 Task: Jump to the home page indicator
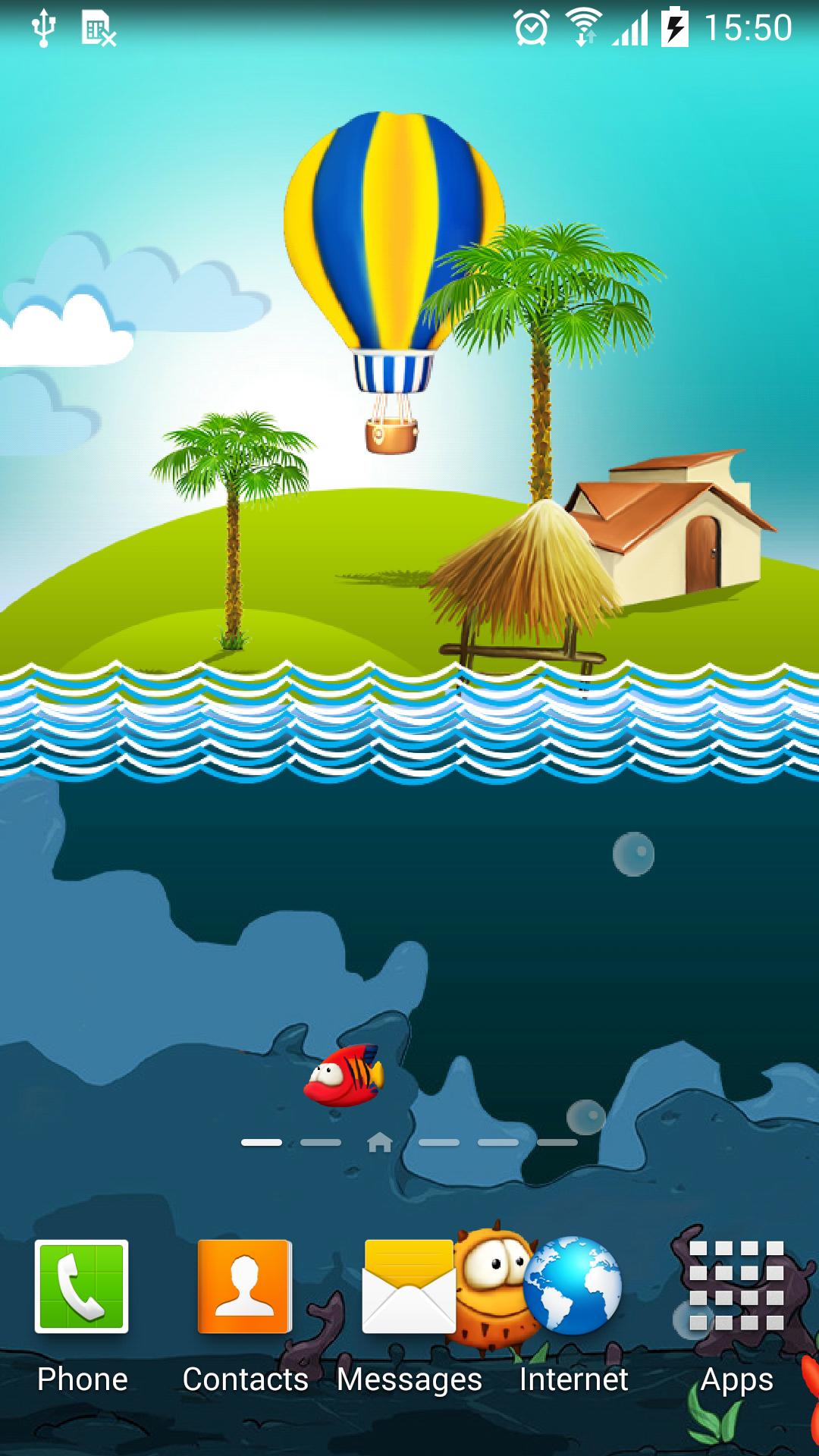(379, 1142)
